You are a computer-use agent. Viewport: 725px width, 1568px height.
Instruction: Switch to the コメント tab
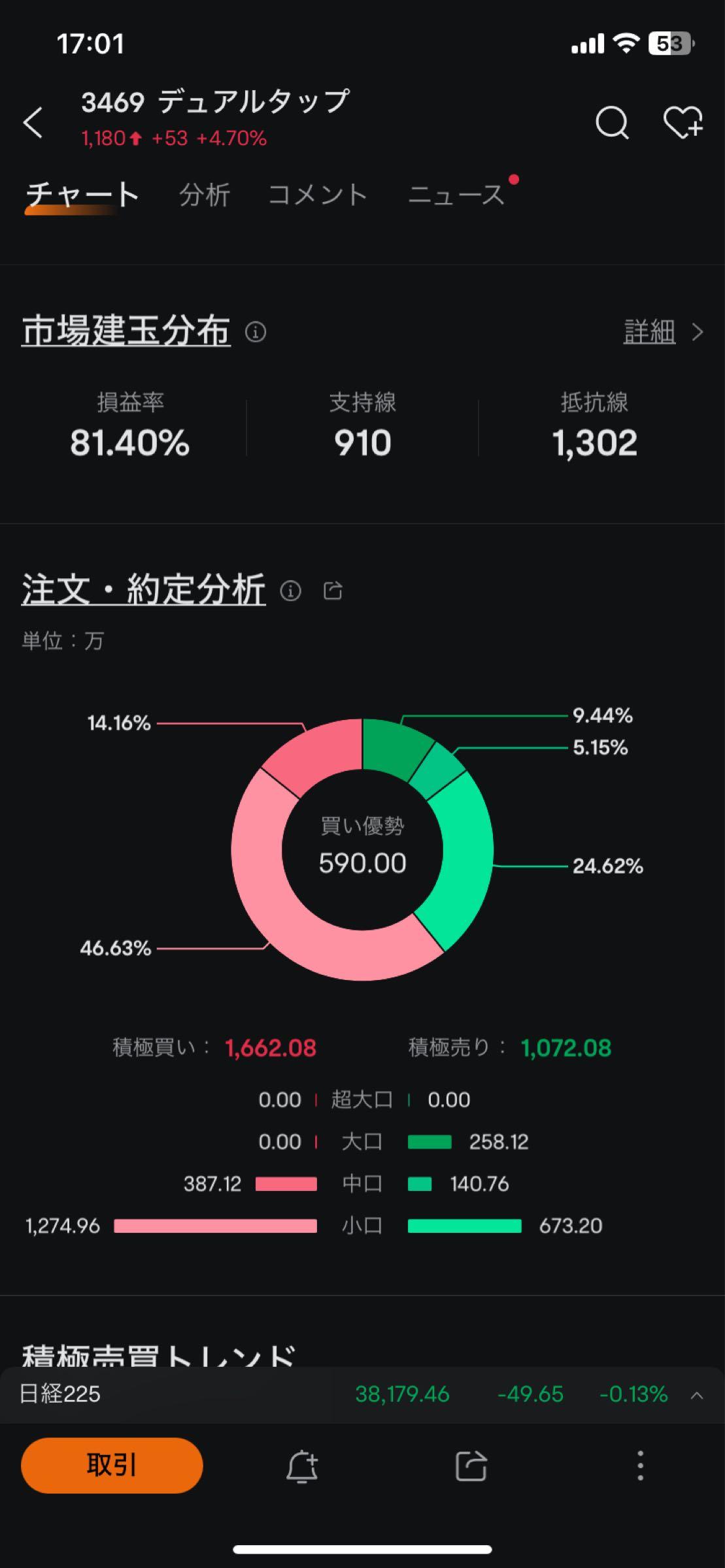point(318,195)
